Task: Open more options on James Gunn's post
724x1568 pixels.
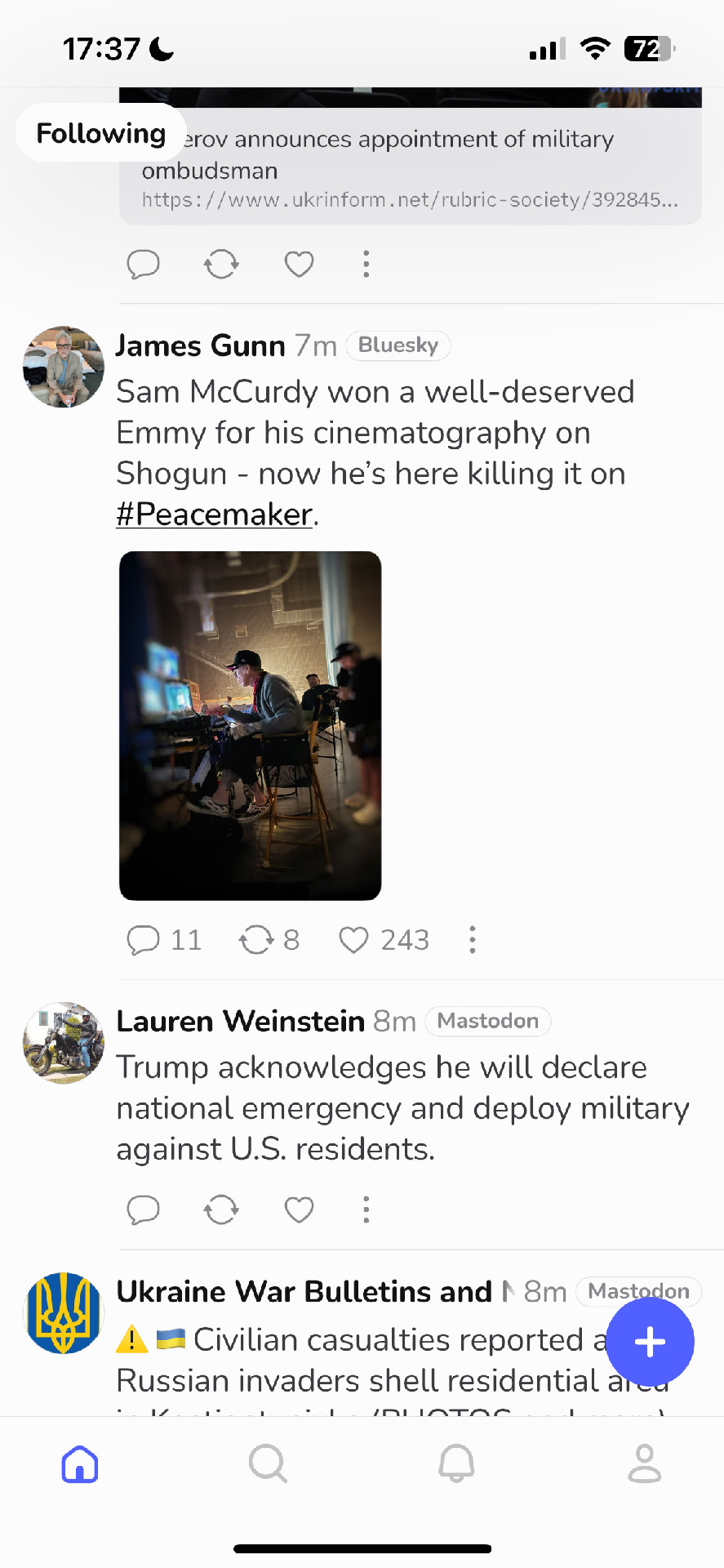Action: 472,940
